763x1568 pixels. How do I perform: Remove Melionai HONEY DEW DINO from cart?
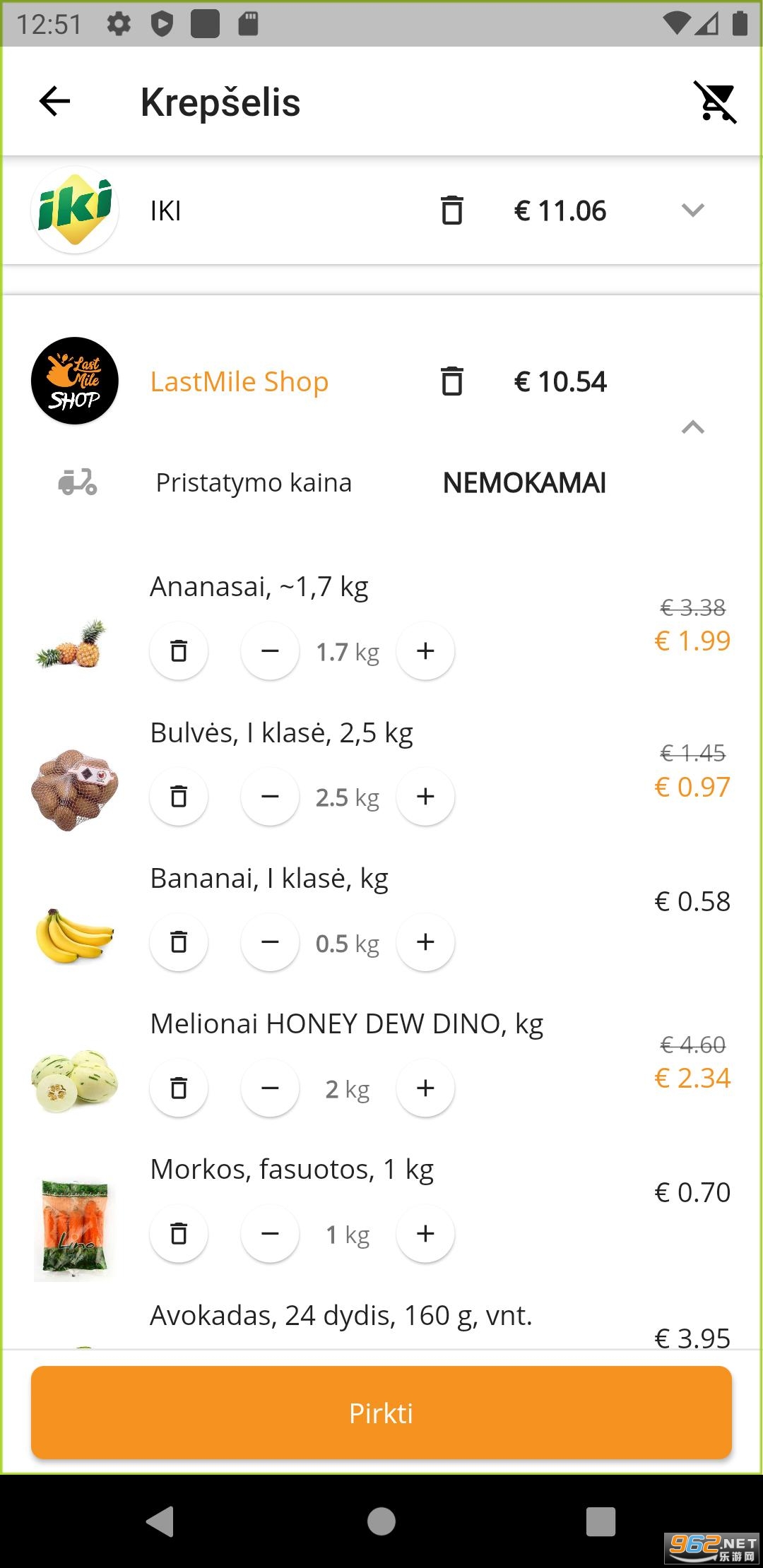point(179,1088)
